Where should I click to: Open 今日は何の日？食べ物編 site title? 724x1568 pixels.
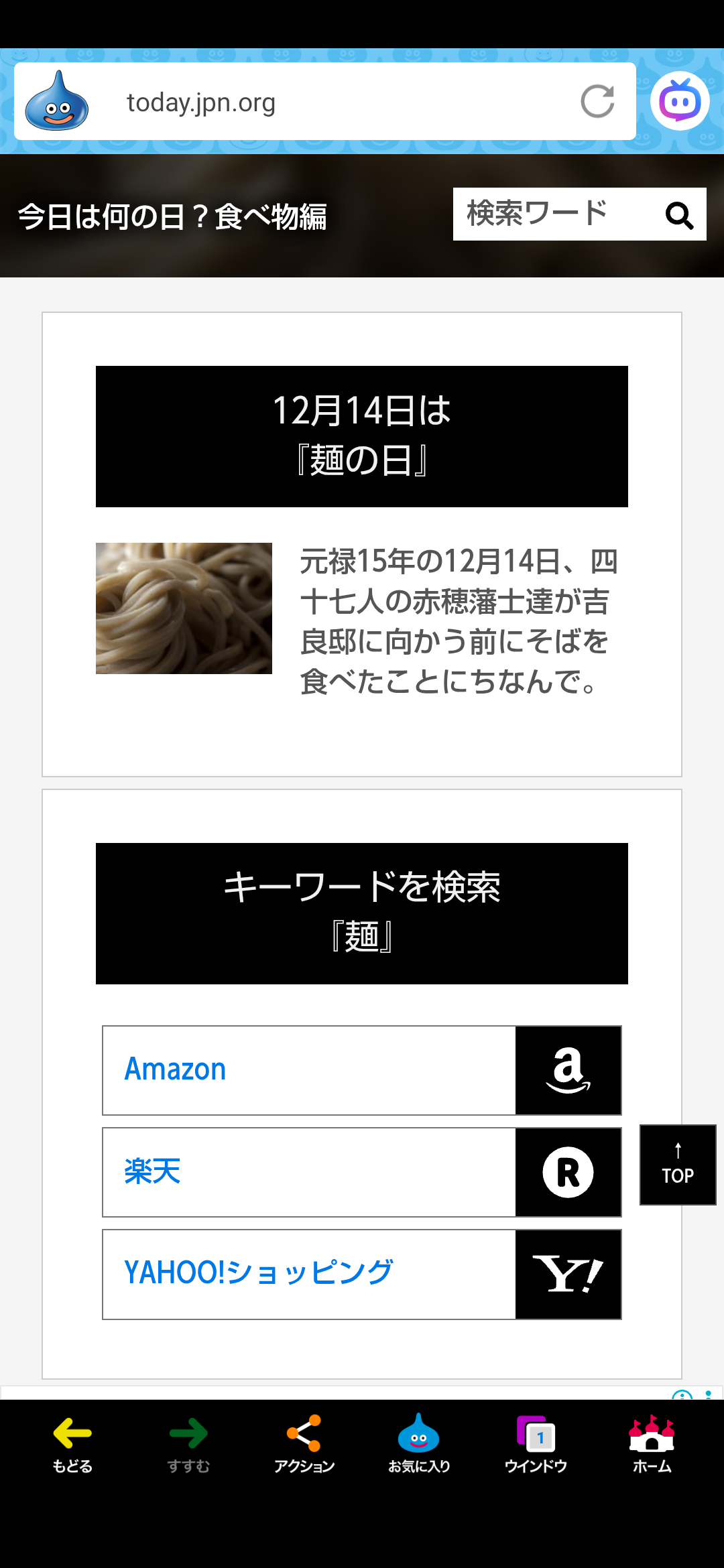tap(172, 216)
